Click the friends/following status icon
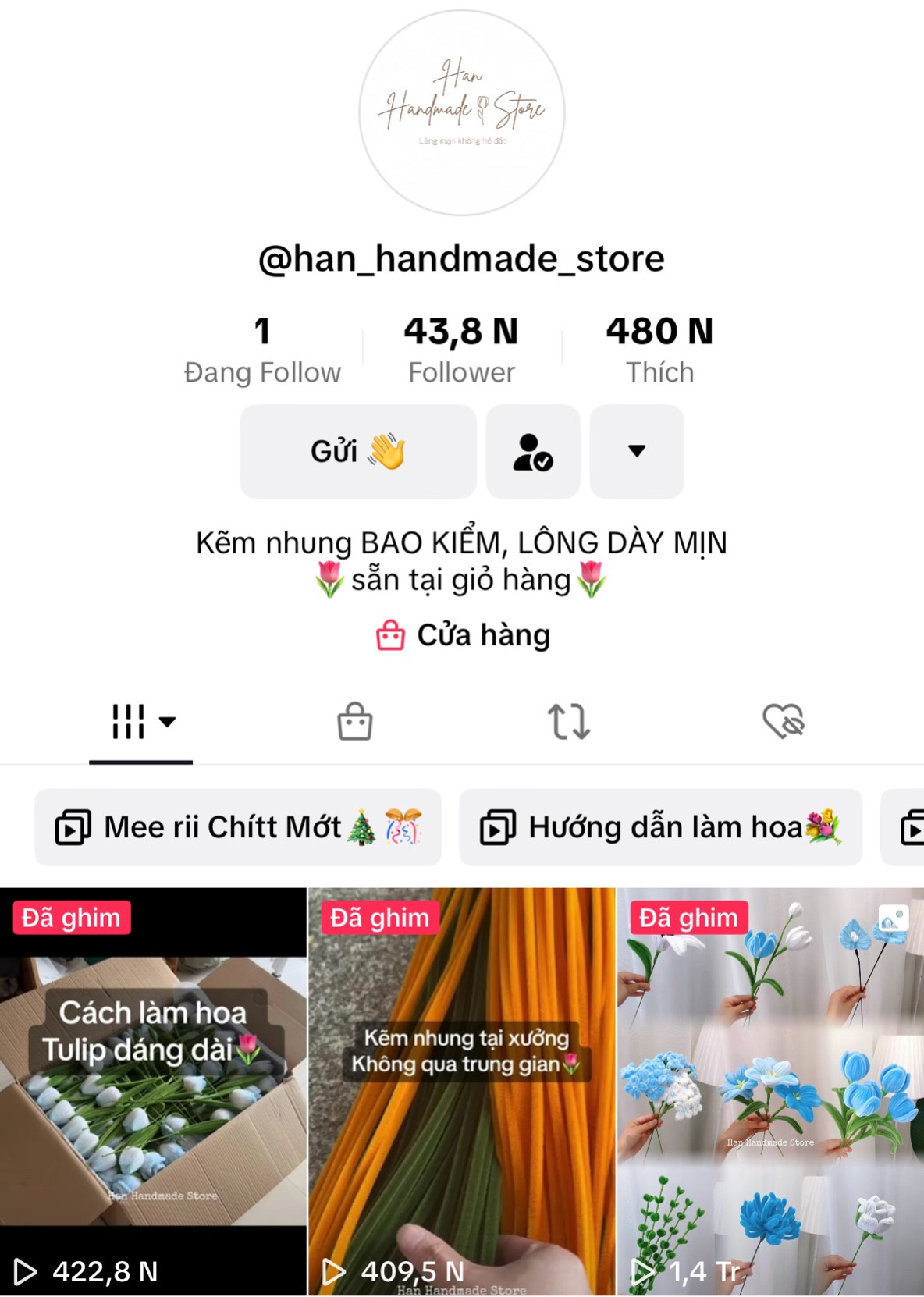The image size is (924, 1297). coord(532,453)
